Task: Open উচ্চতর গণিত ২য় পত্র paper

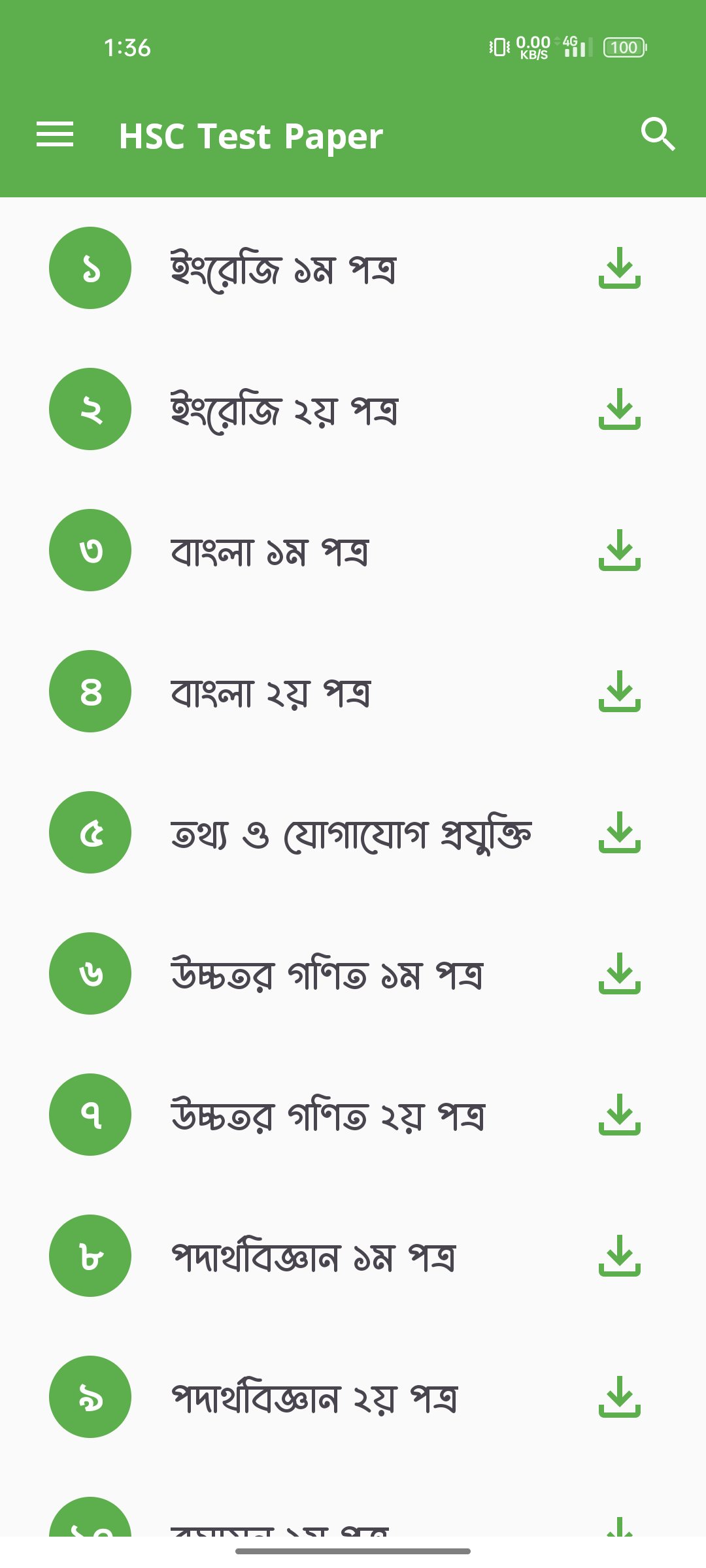Action: (x=328, y=1115)
